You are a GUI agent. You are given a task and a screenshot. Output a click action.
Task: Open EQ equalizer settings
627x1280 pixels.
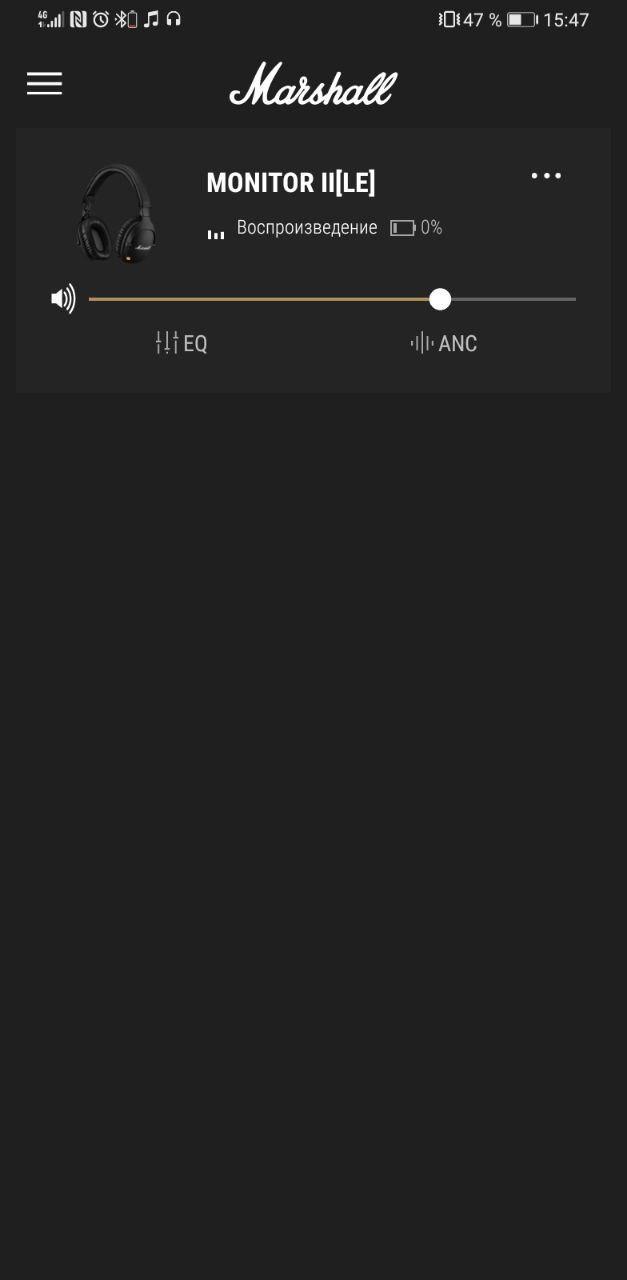pos(182,343)
